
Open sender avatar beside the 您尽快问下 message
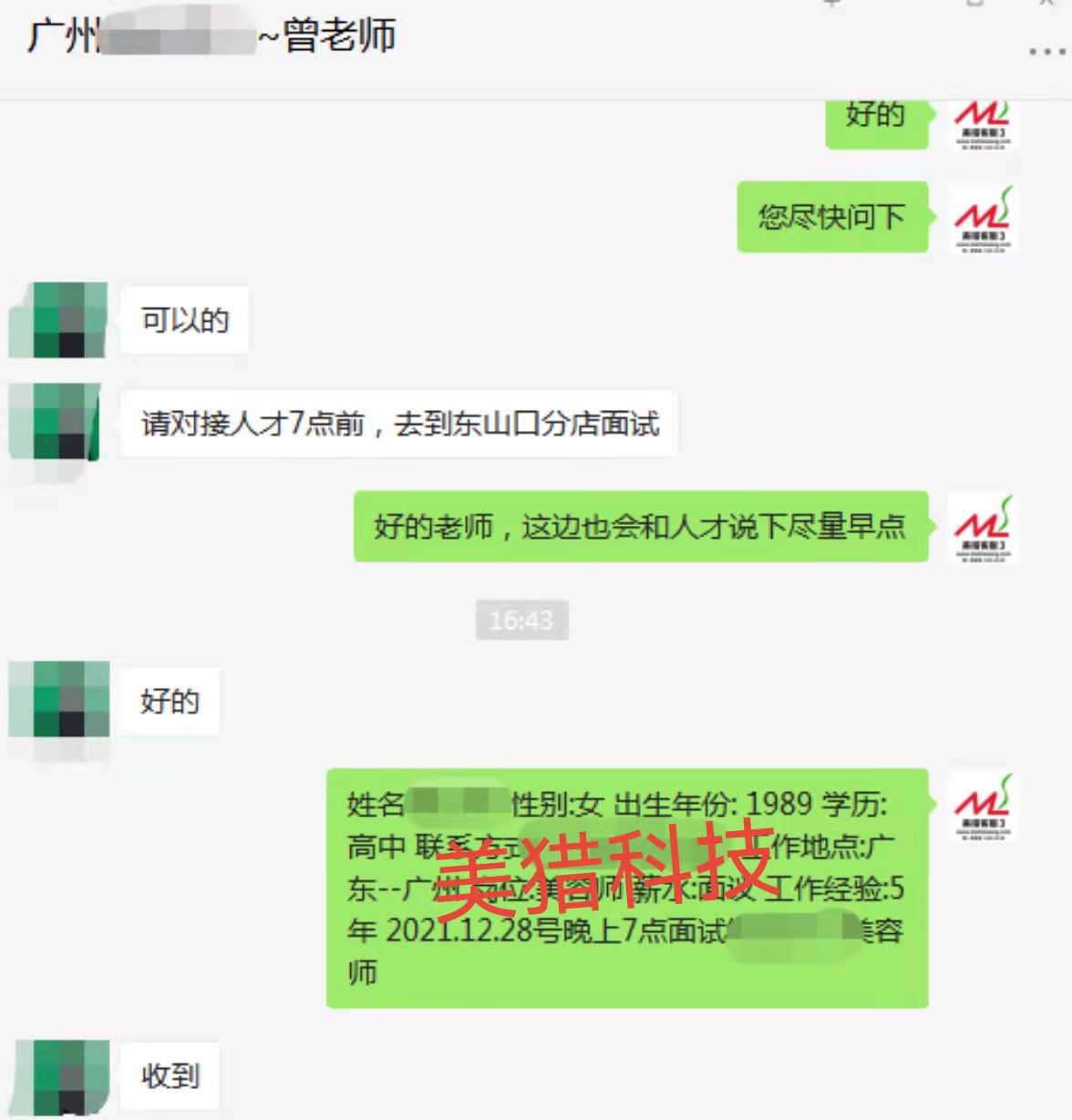(x=983, y=219)
